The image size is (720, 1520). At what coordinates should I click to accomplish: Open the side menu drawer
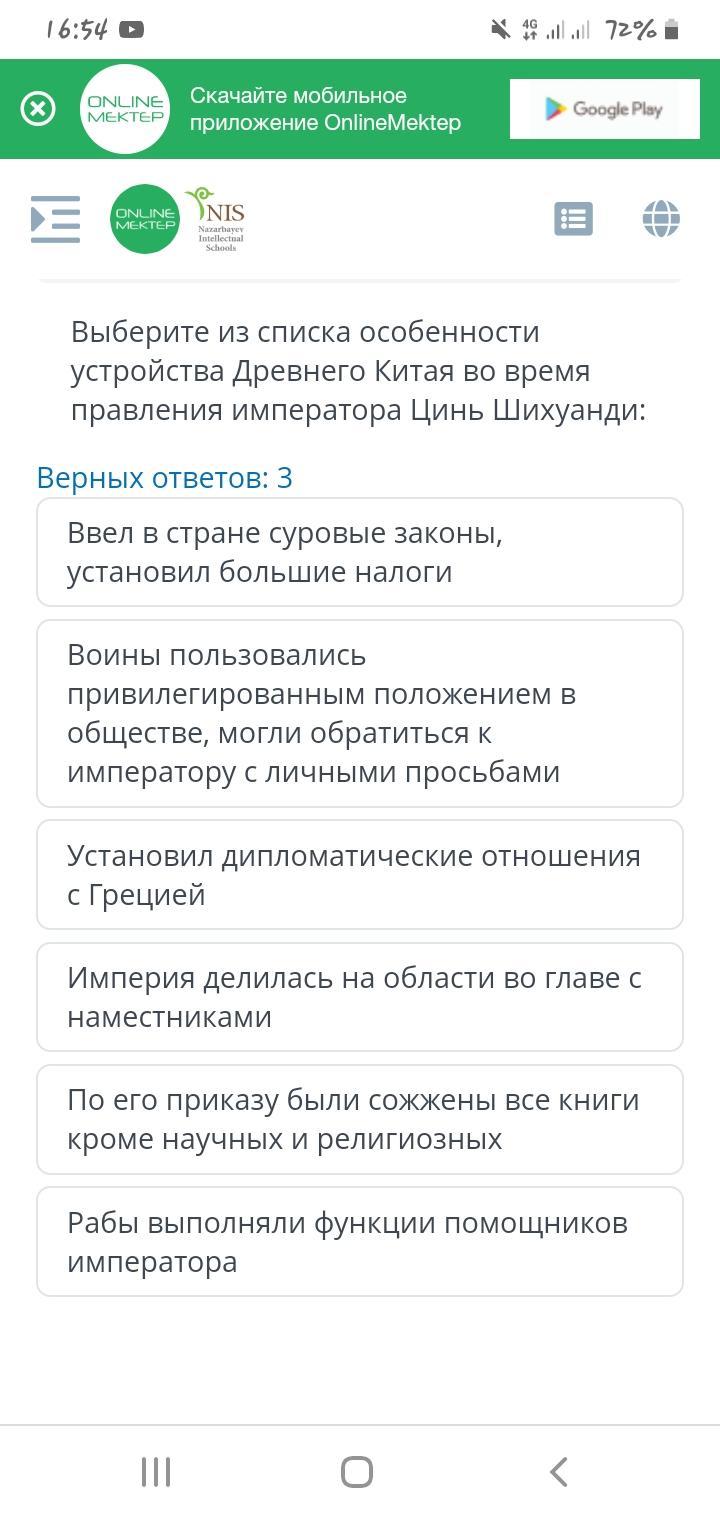click(x=55, y=219)
